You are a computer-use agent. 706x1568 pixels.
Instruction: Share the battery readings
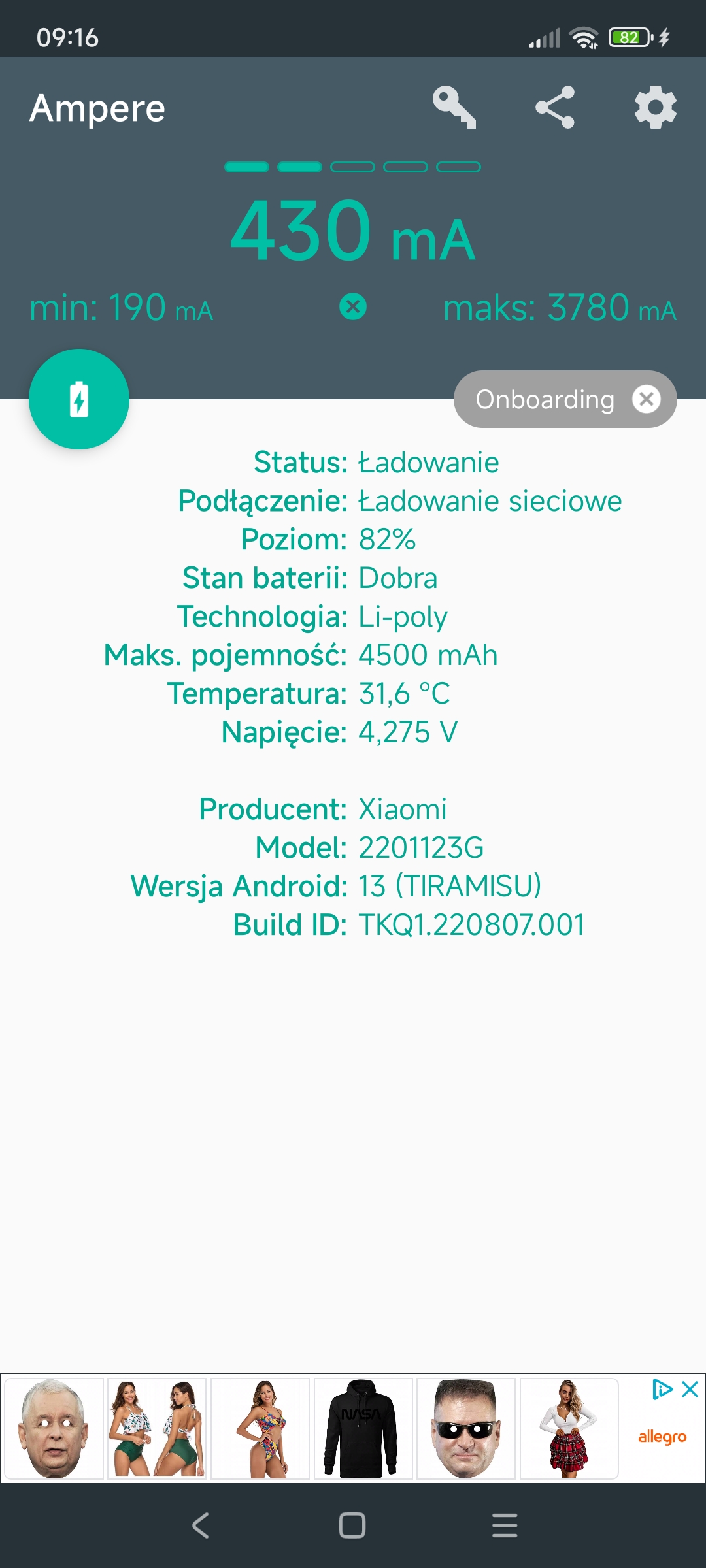pyautogui.click(x=555, y=108)
